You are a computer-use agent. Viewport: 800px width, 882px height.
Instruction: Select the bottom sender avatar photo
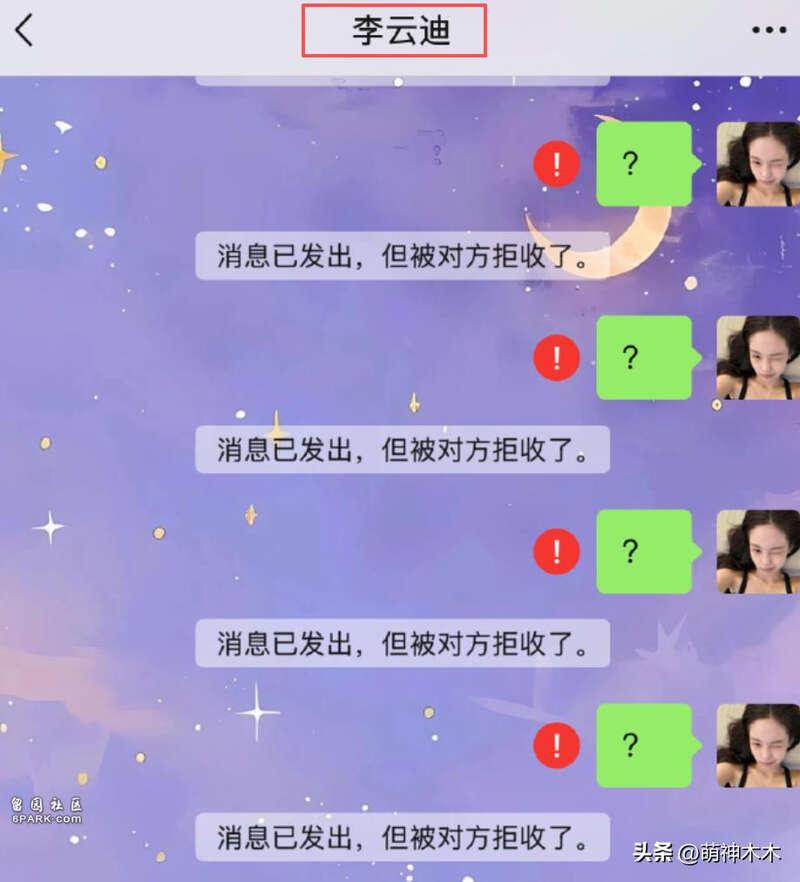[x=757, y=747]
